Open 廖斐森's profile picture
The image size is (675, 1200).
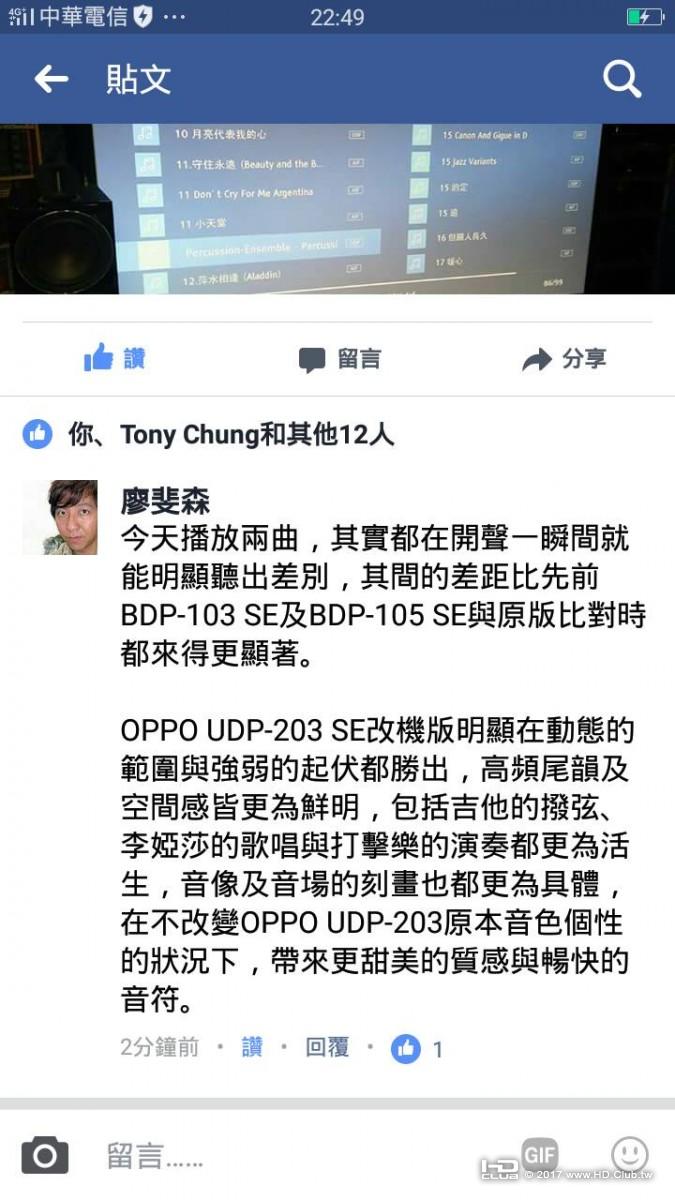coord(60,517)
